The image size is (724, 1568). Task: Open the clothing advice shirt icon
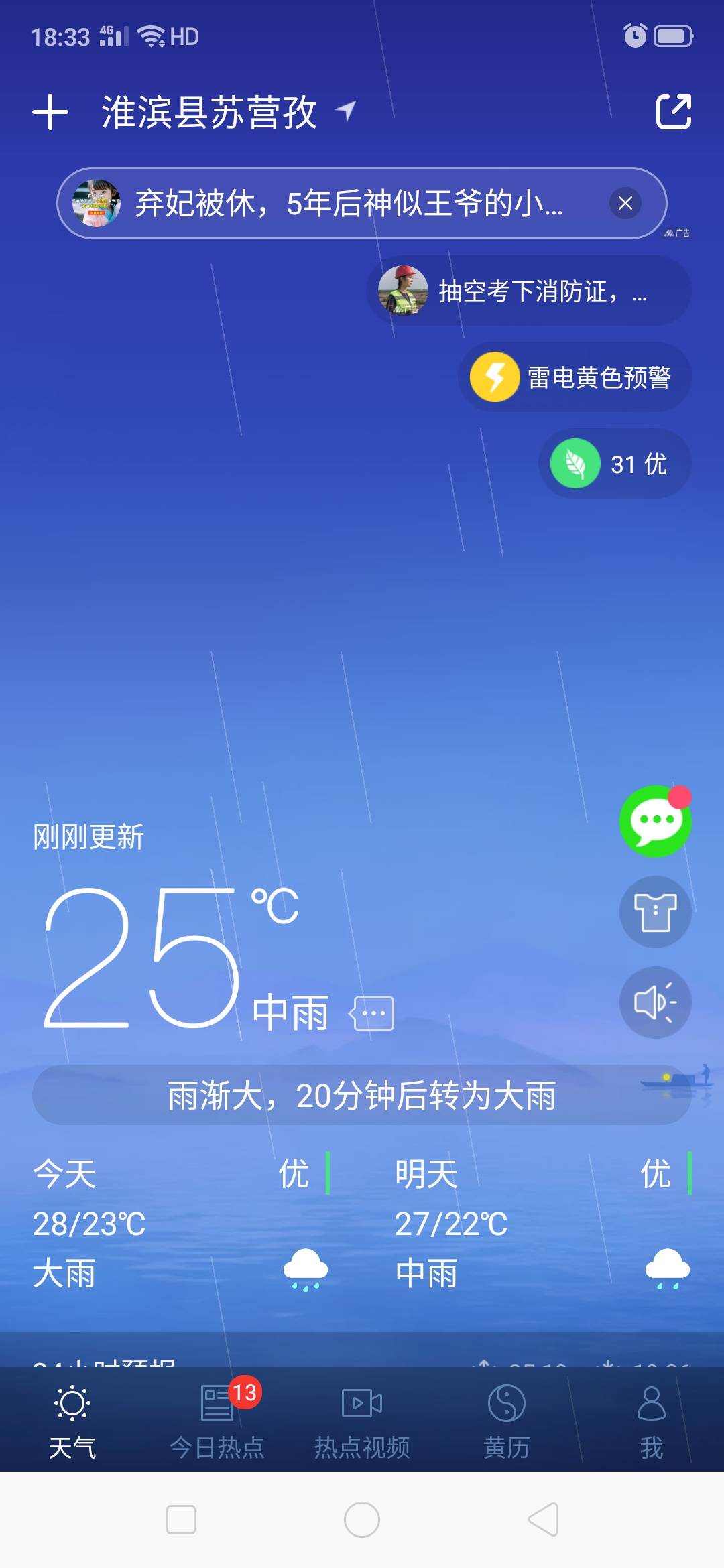[655, 911]
